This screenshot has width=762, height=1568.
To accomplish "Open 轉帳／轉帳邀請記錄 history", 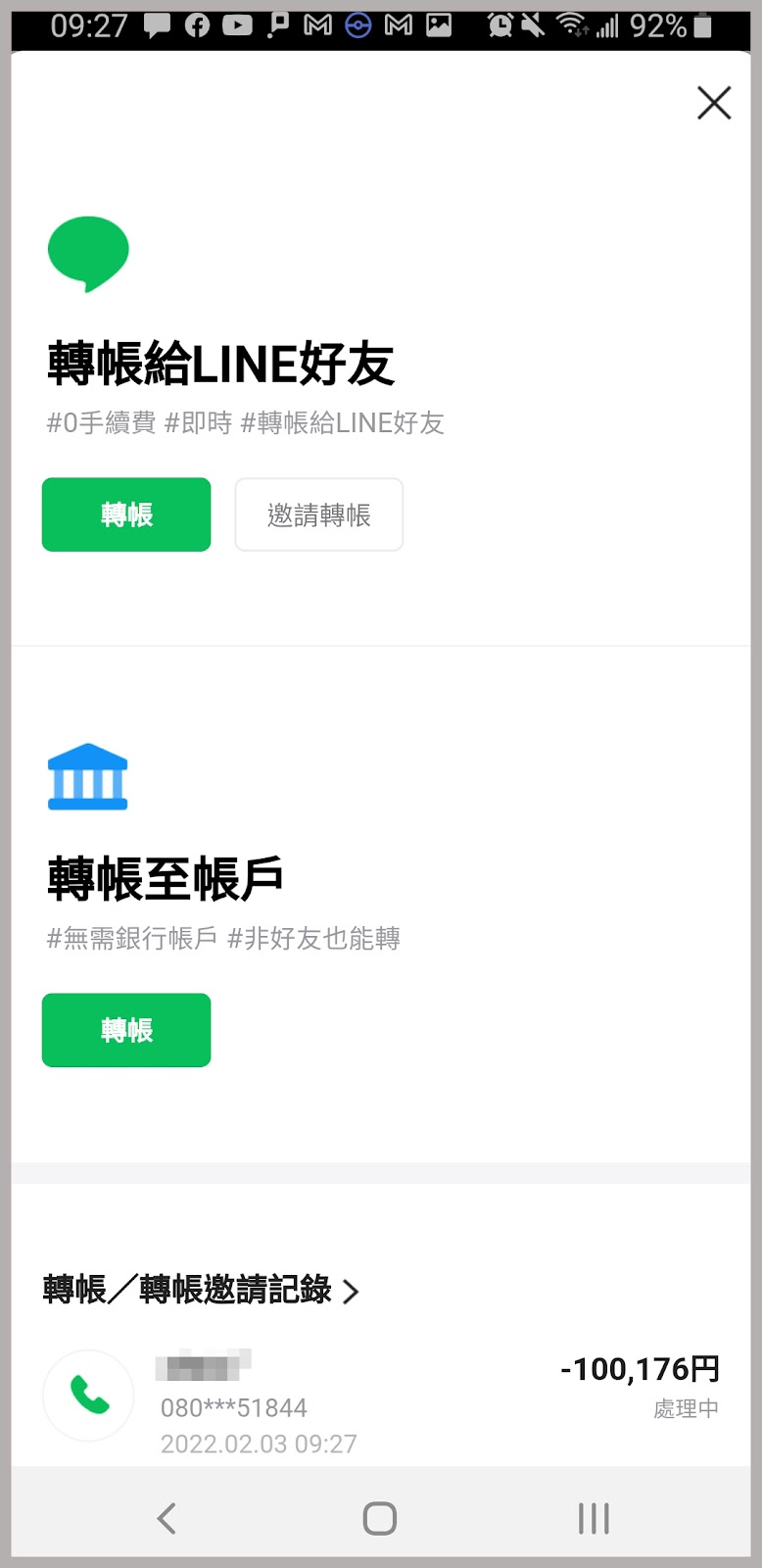I will click(x=202, y=1290).
